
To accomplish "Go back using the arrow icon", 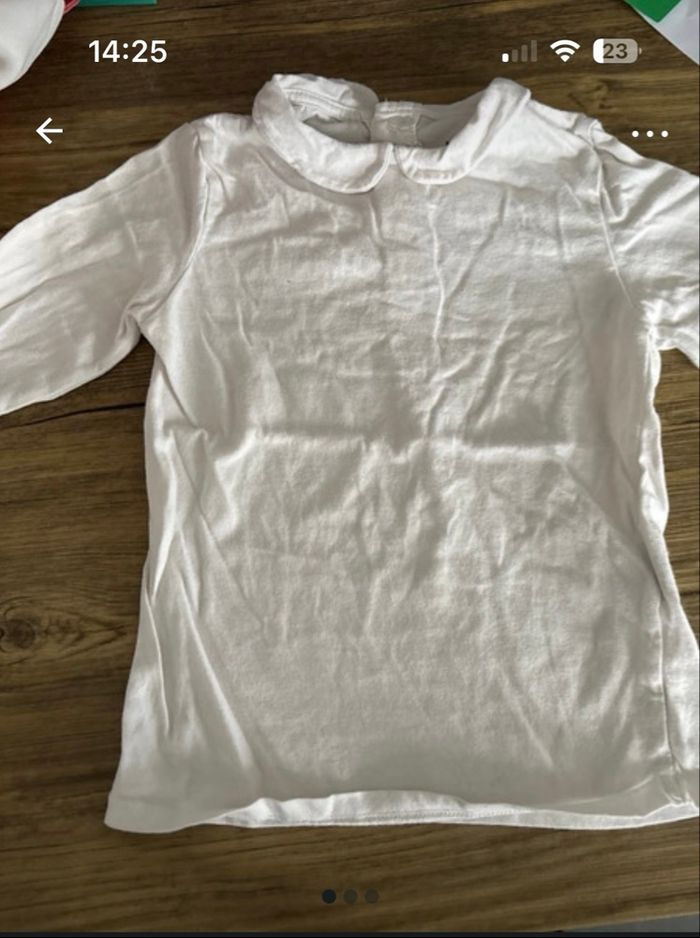I will tap(49, 131).
